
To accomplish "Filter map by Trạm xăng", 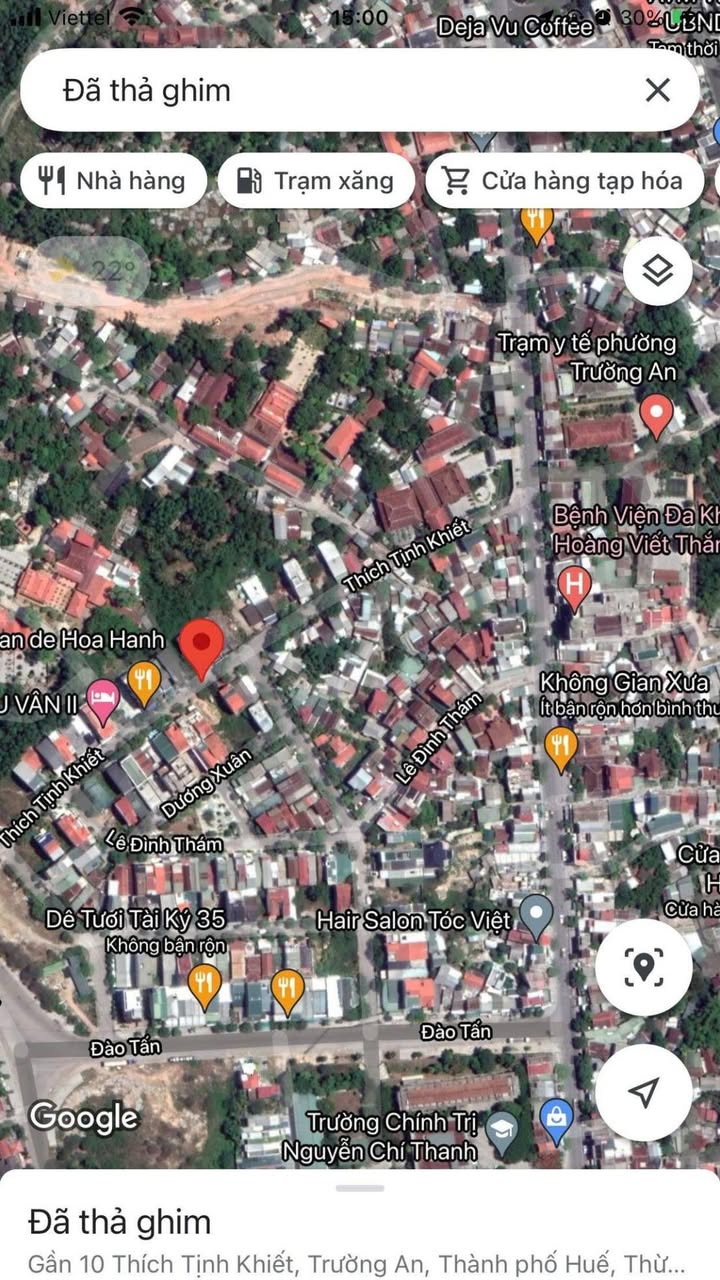I will coord(316,181).
